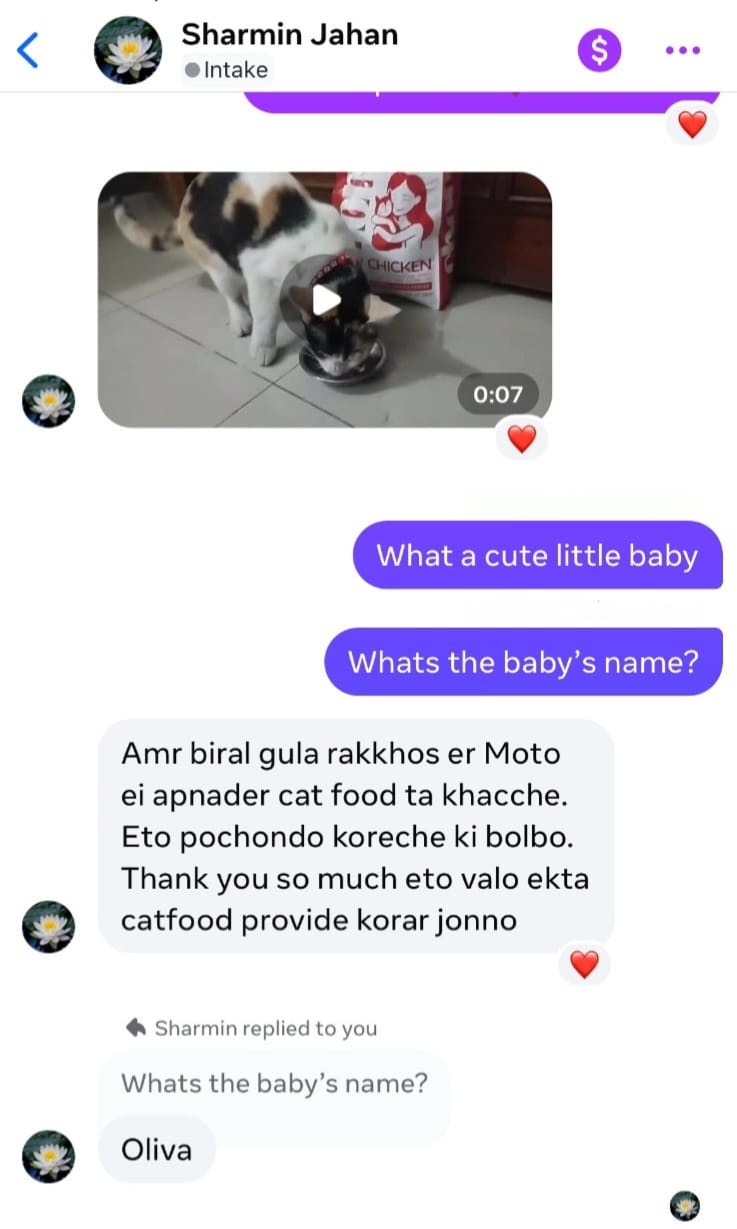View heart reaction on the cat video
Image resolution: width=737 pixels, height=1229 pixels.
click(x=522, y=438)
